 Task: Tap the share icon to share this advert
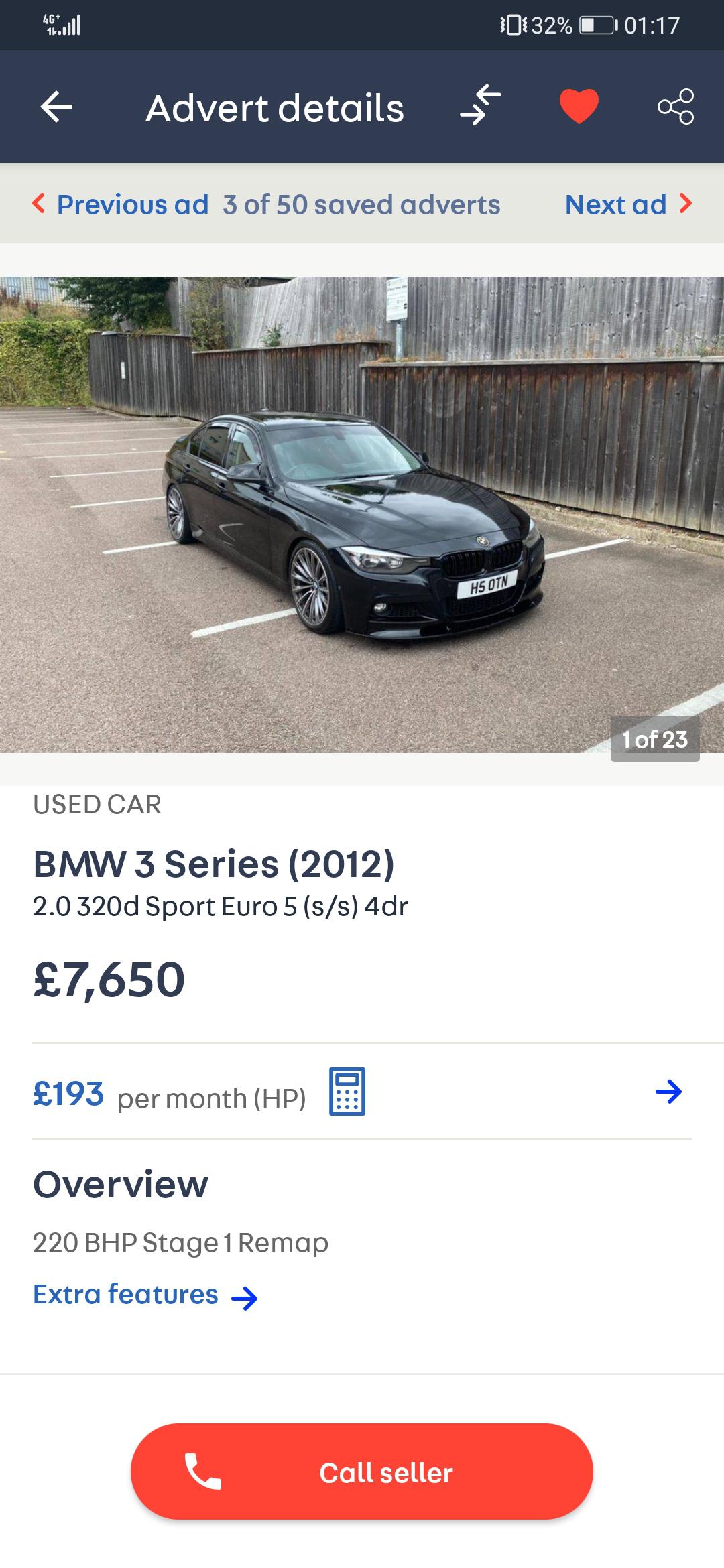pyautogui.click(x=676, y=107)
